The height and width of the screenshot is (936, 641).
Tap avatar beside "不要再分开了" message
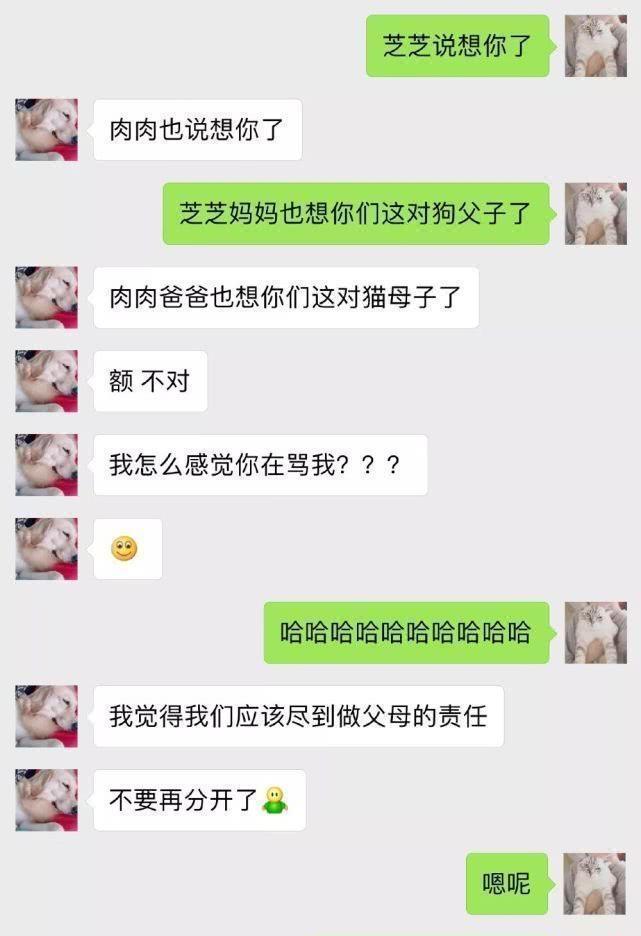pos(46,800)
